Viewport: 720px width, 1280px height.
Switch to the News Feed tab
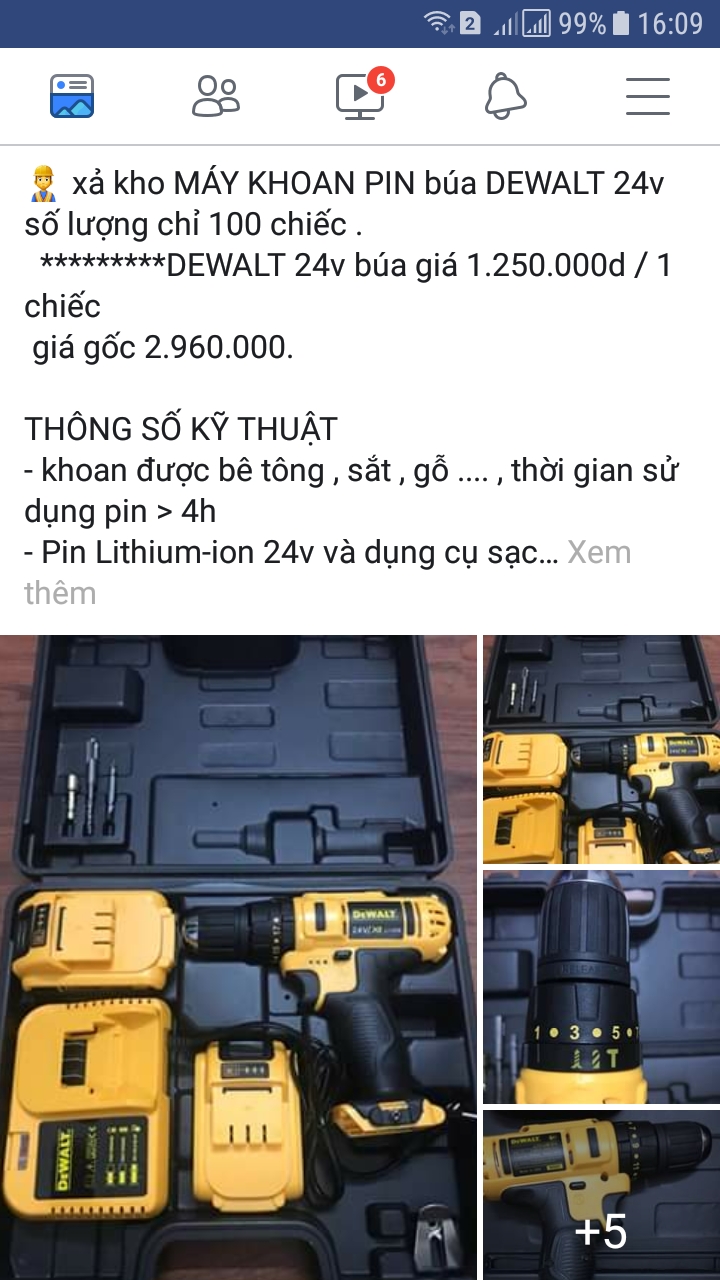tap(72, 96)
